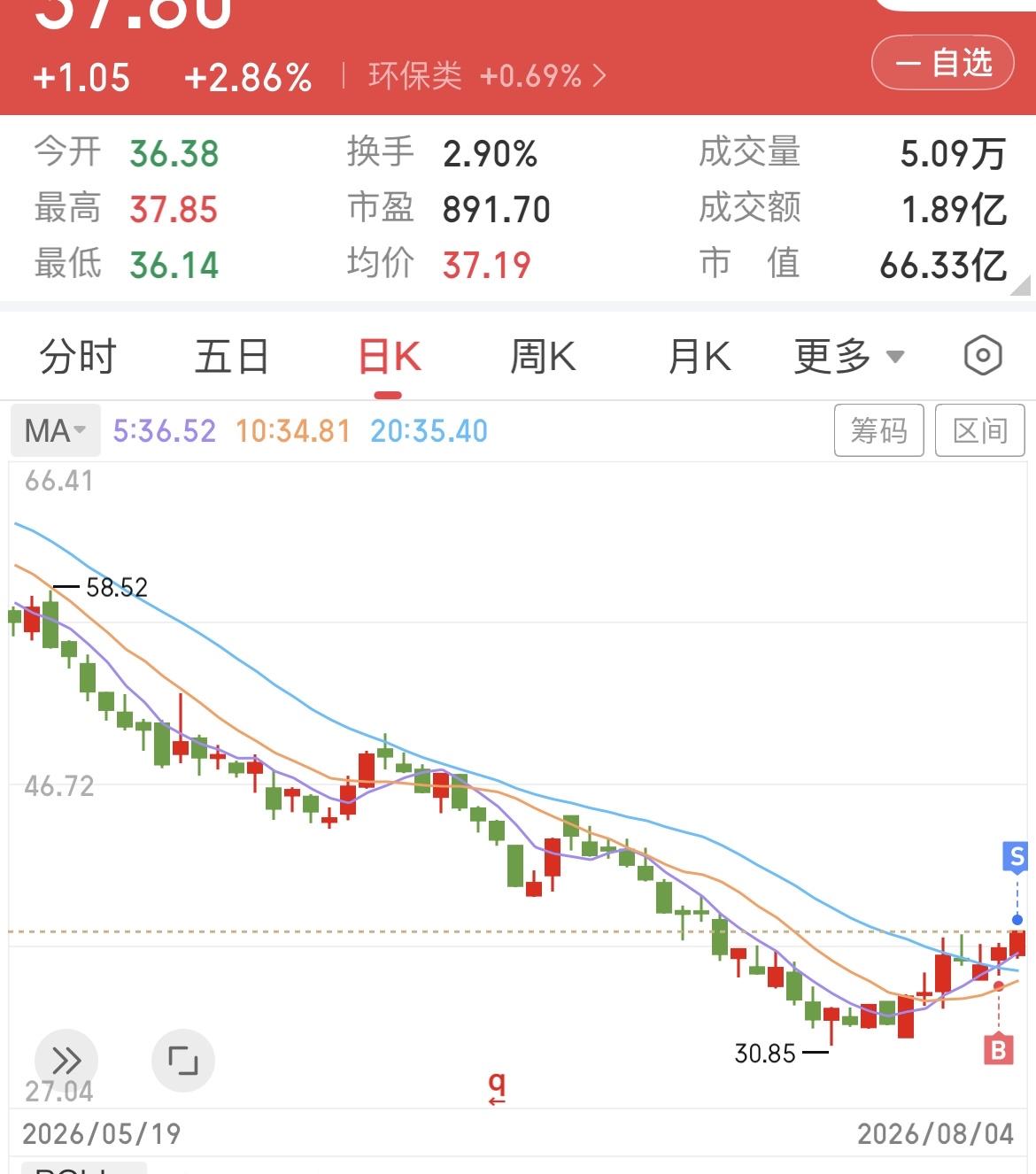
Task: Open chart settings hexagon icon
Action: 983,356
